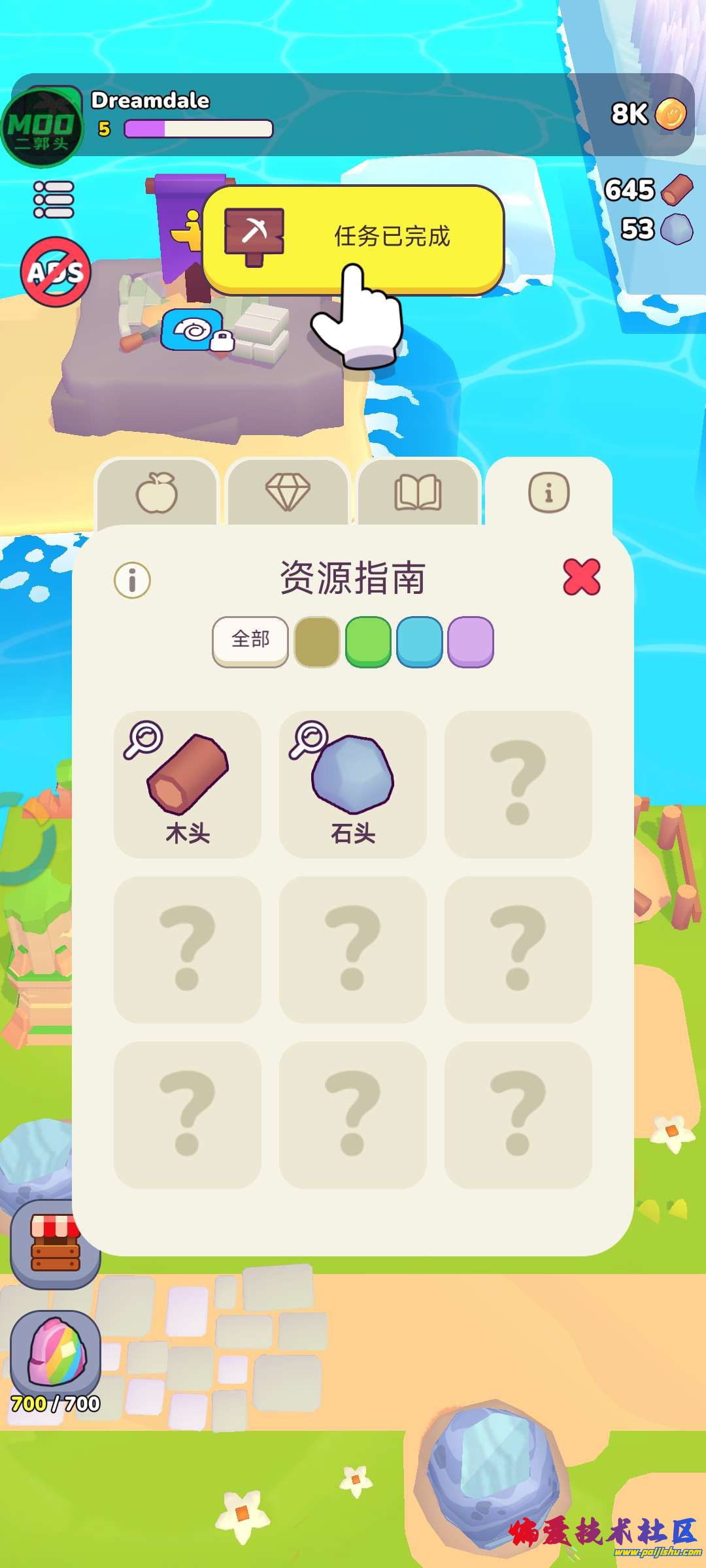This screenshot has width=706, height=1568.
Task: Open the info icon beside 资源指南
Action: [x=132, y=580]
